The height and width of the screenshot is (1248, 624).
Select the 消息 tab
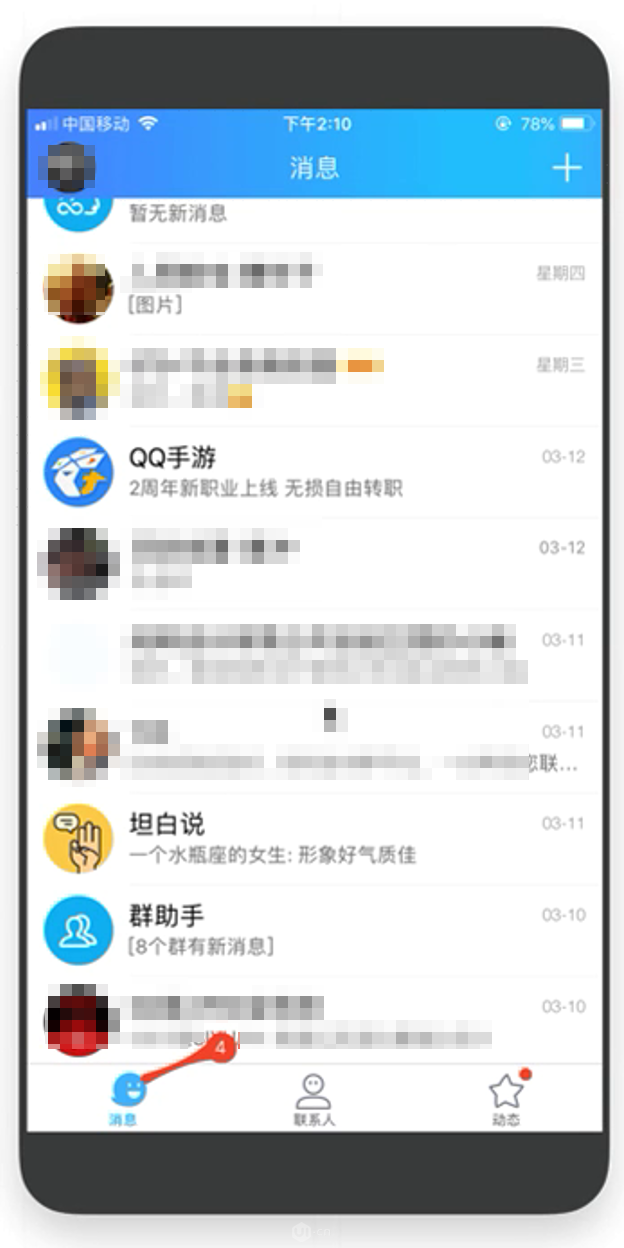124,1100
